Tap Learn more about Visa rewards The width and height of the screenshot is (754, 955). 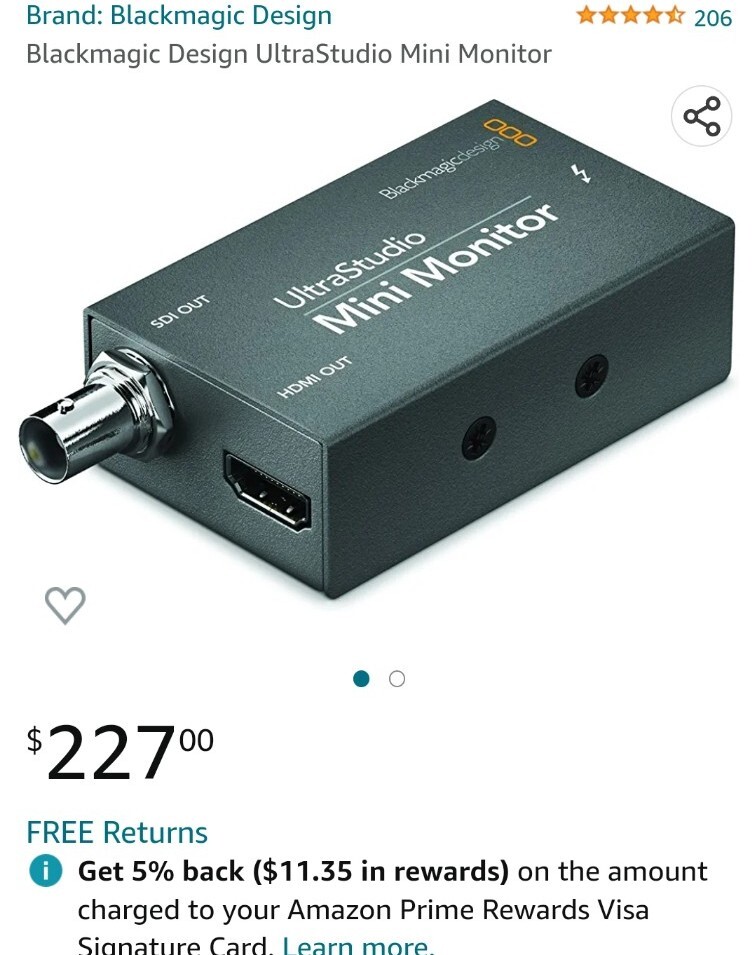[x=355, y=944]
